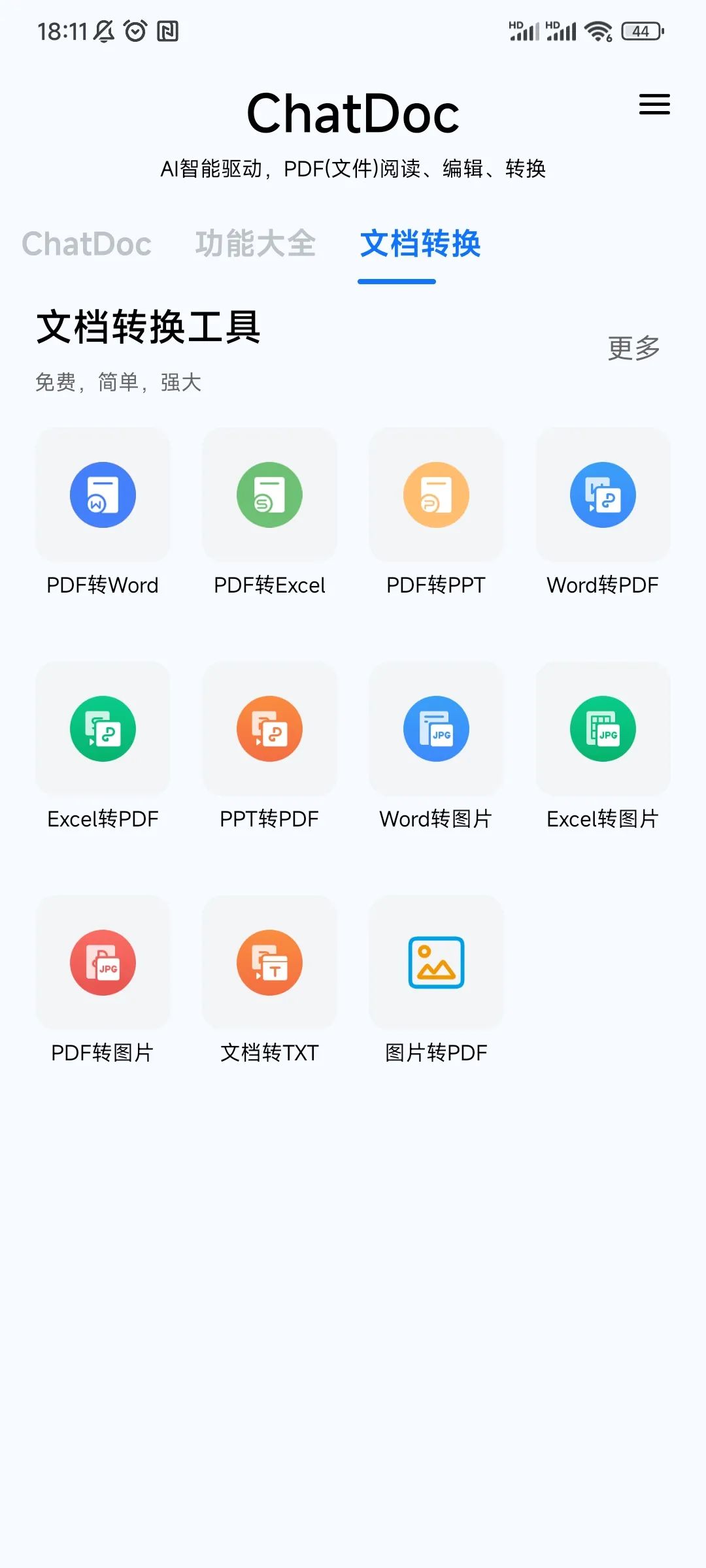
Task: Select the 文档转换 tab
Action: click(x=420, y=245)
